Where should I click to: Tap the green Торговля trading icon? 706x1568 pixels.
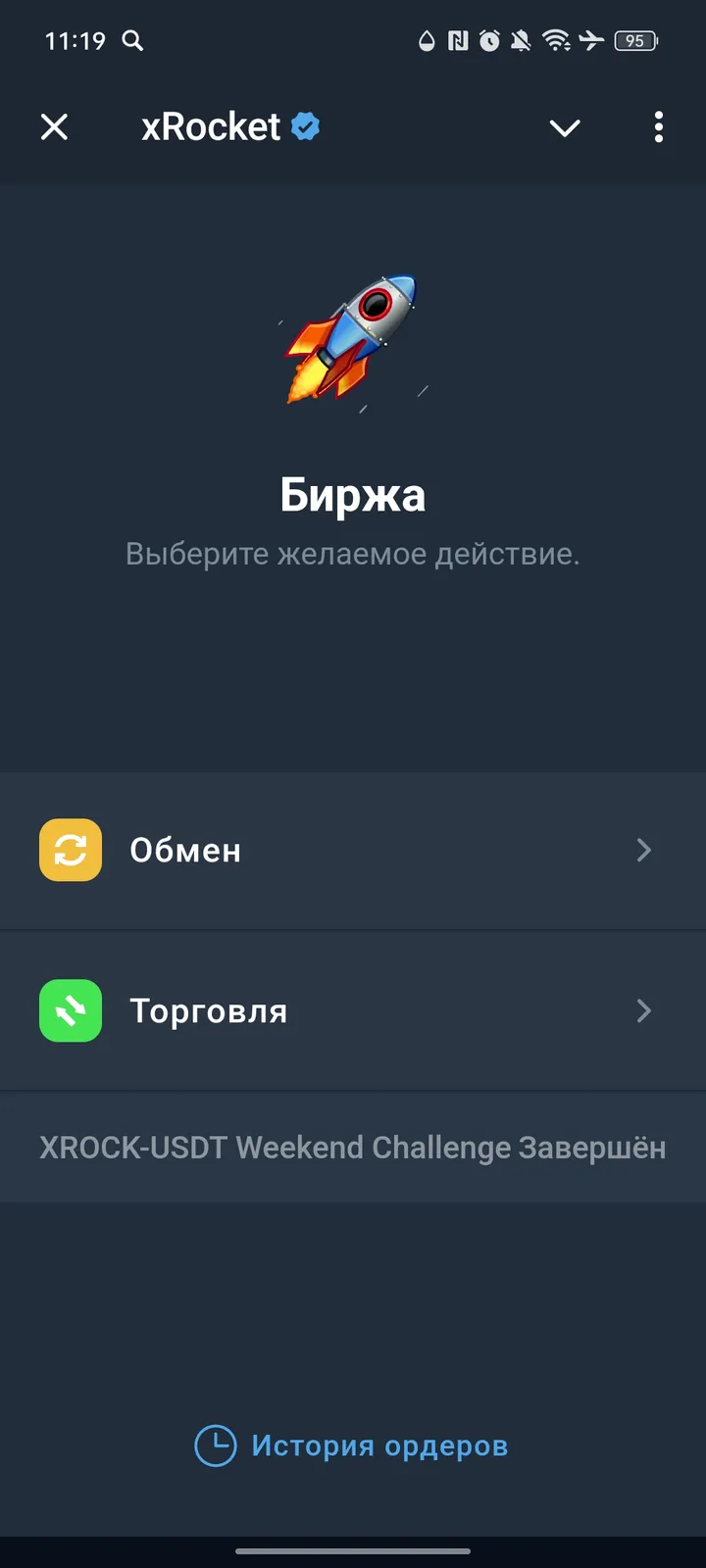[69, 1010]
